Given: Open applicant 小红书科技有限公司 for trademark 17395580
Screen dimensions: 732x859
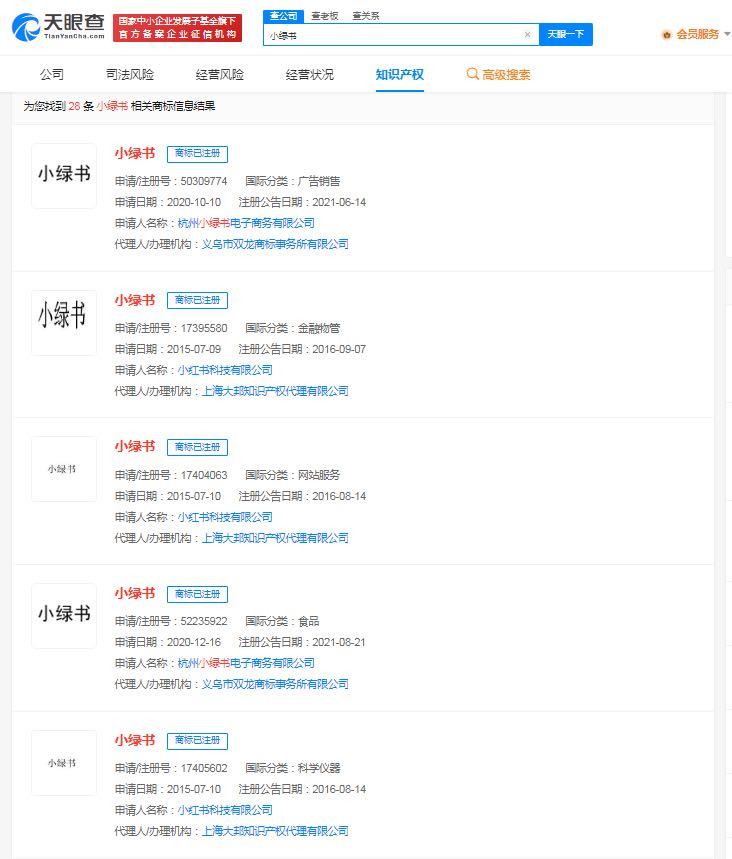Looking at the screenshot, I should pos(225,370).
